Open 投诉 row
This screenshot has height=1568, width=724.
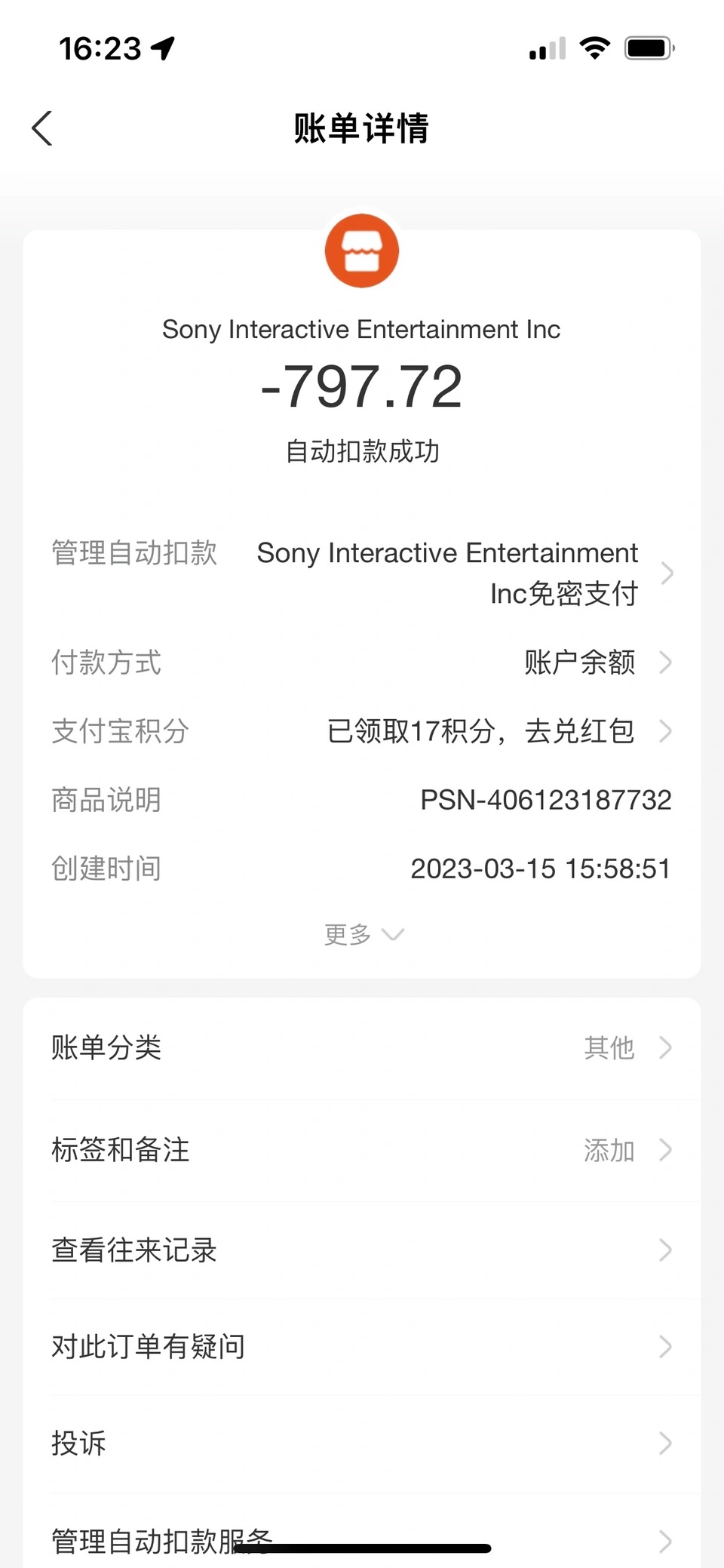362,1443
